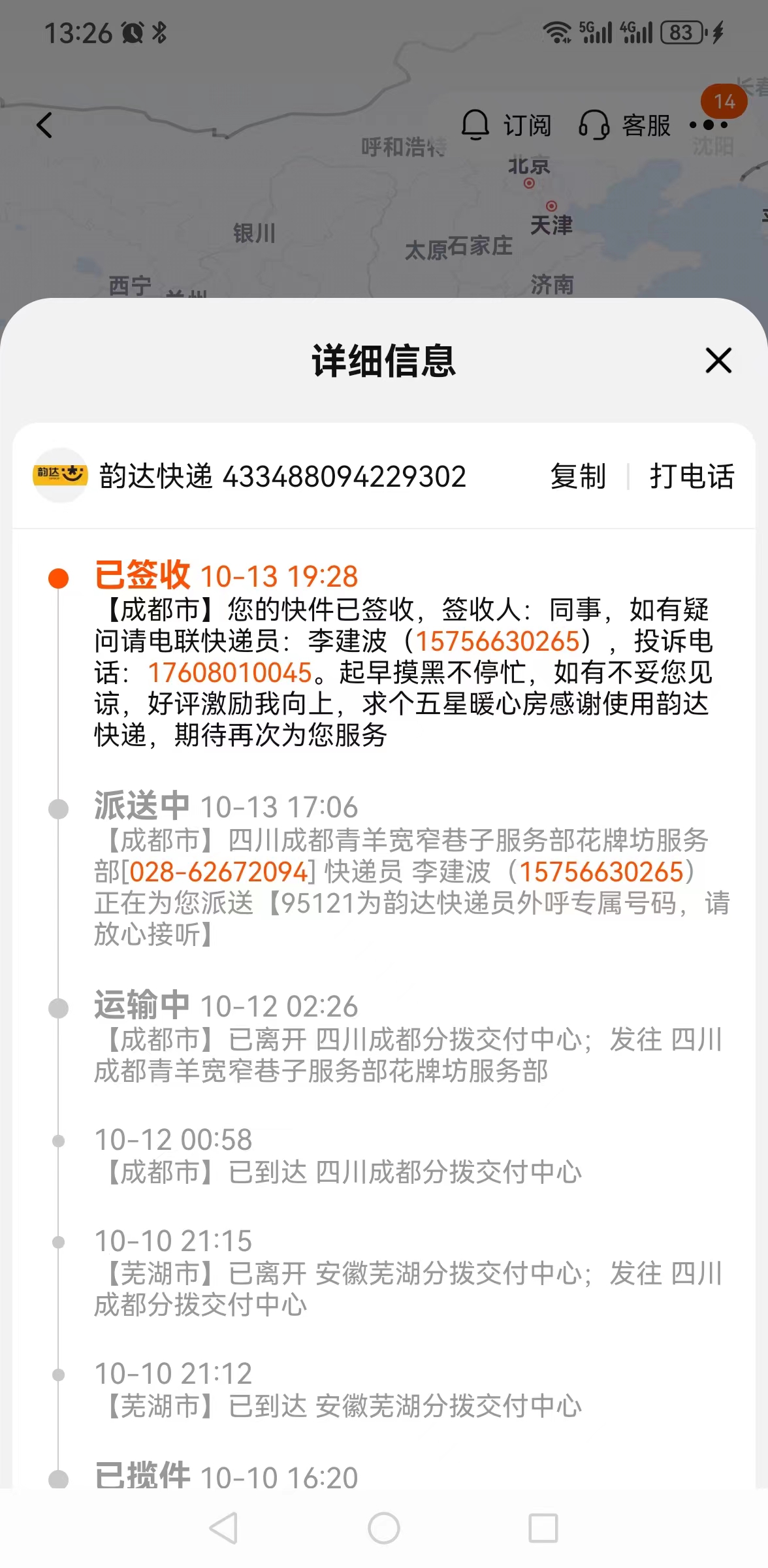
Task: Call courier 15756630265 in the 派送中 entry
Action: [601, 872]
